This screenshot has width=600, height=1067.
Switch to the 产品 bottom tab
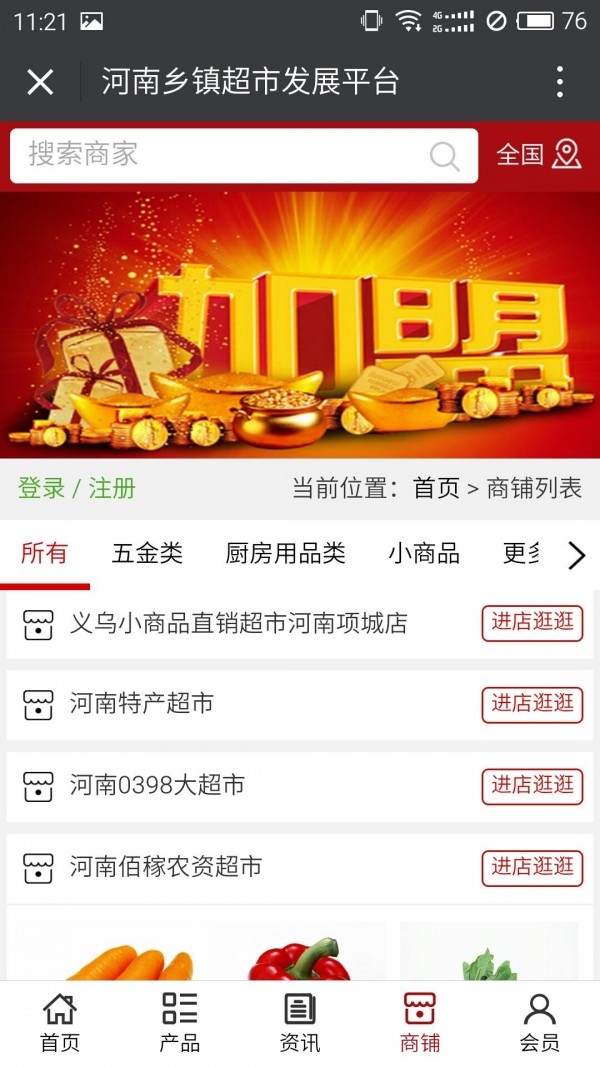tap(180, 1023)
